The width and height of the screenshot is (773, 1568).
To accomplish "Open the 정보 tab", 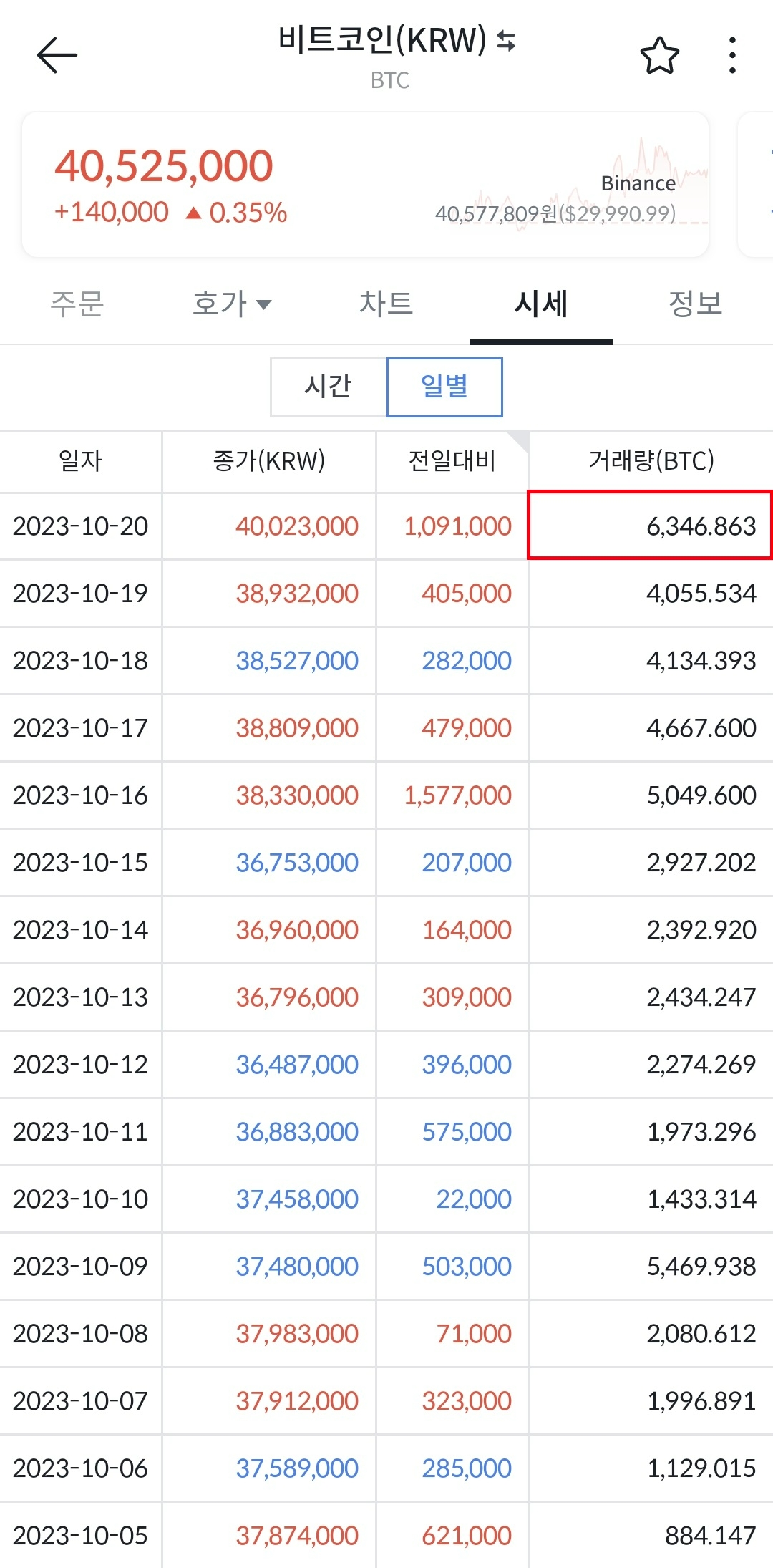I will coord(695,304).
